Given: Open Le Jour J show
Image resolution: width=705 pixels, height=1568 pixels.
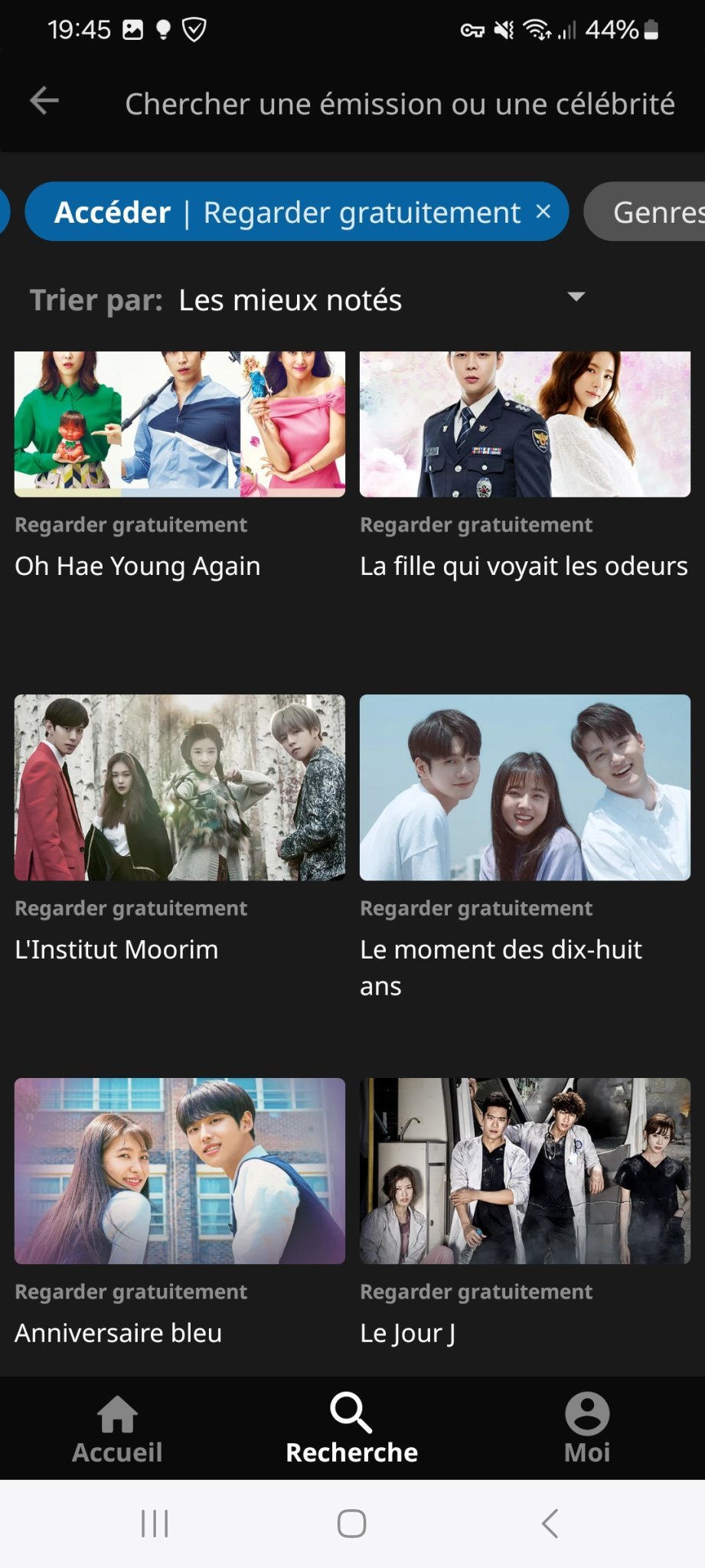Looking at the screenshot, I should [525, 1171].
